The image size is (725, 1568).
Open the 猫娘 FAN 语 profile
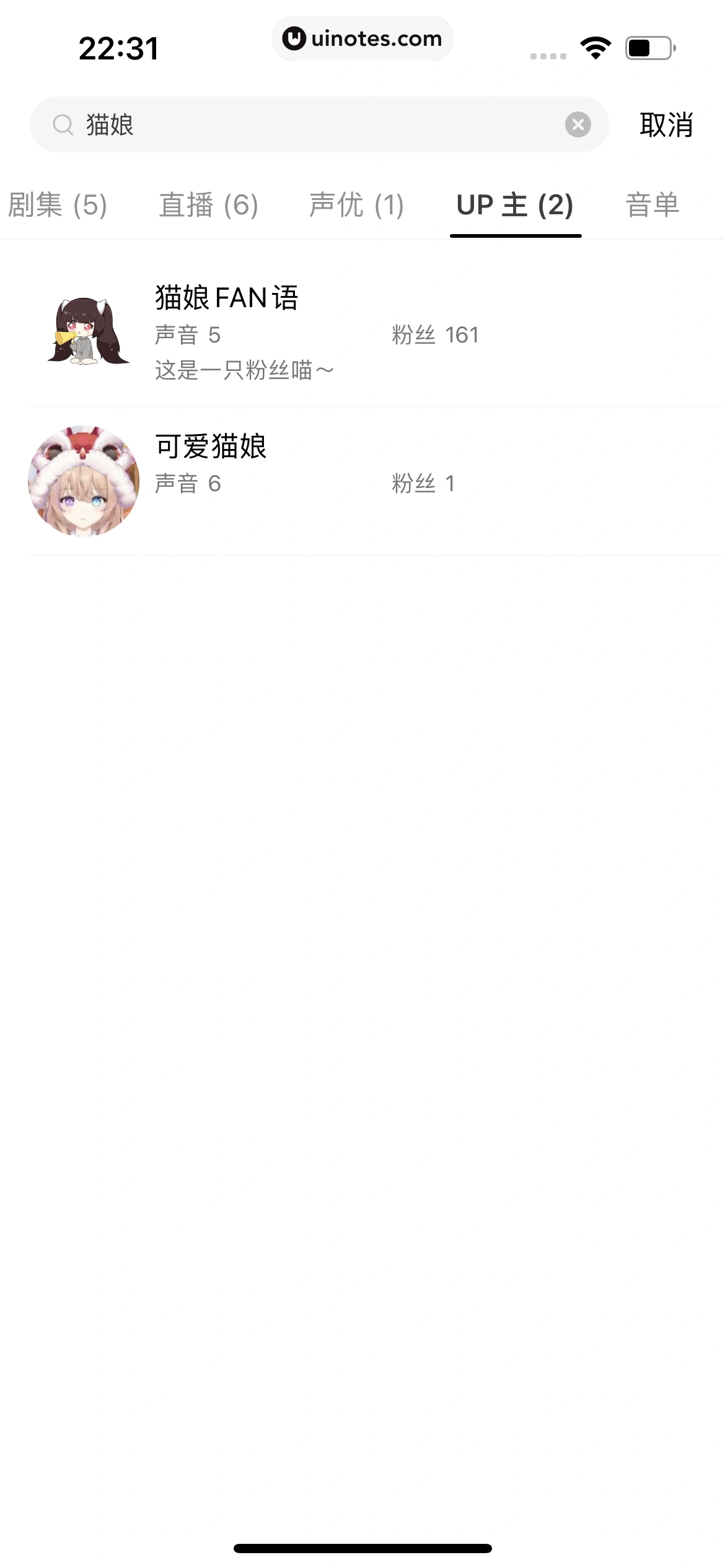(x=226, y=298)
